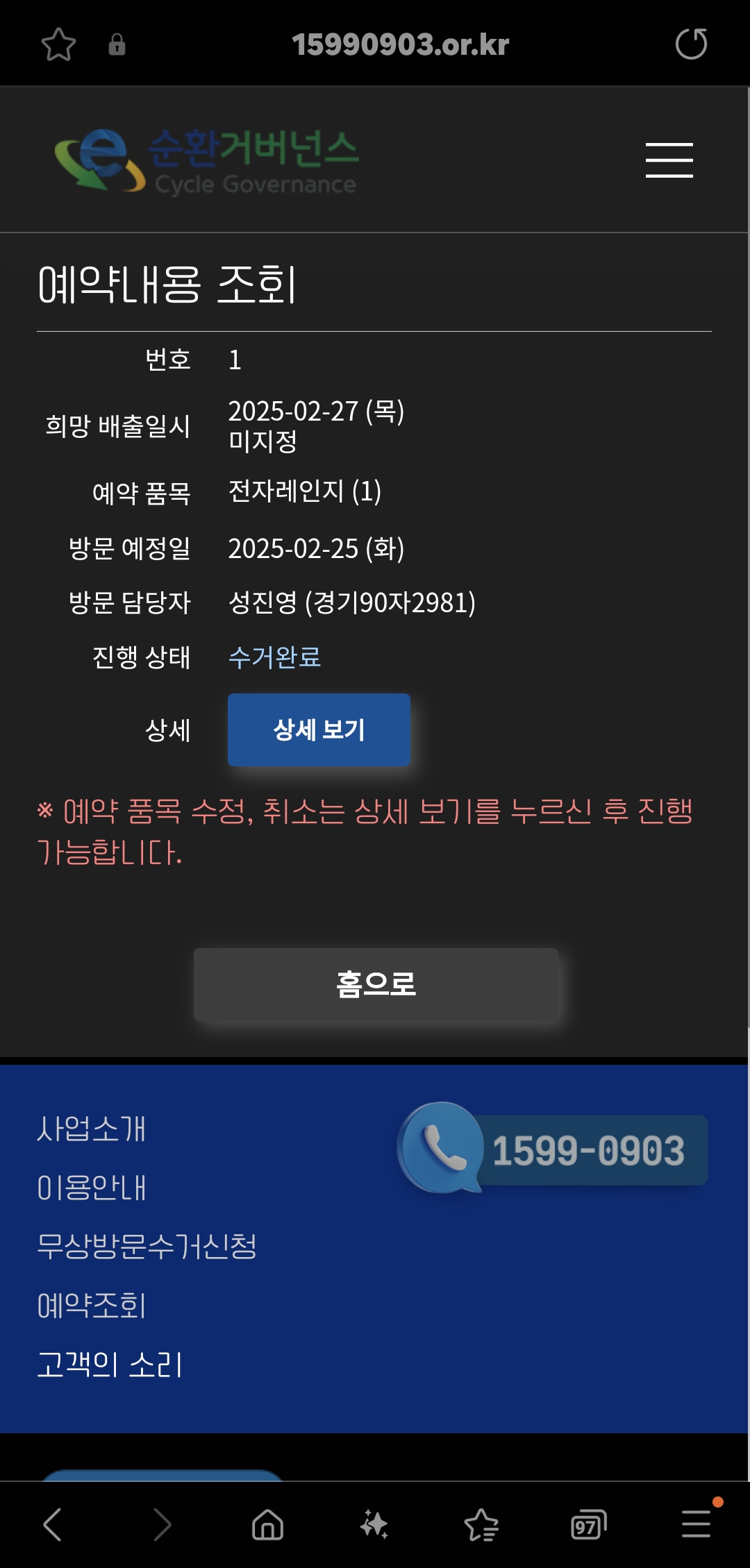Open 상세 보기 reservation details

(x=319, y=730)
